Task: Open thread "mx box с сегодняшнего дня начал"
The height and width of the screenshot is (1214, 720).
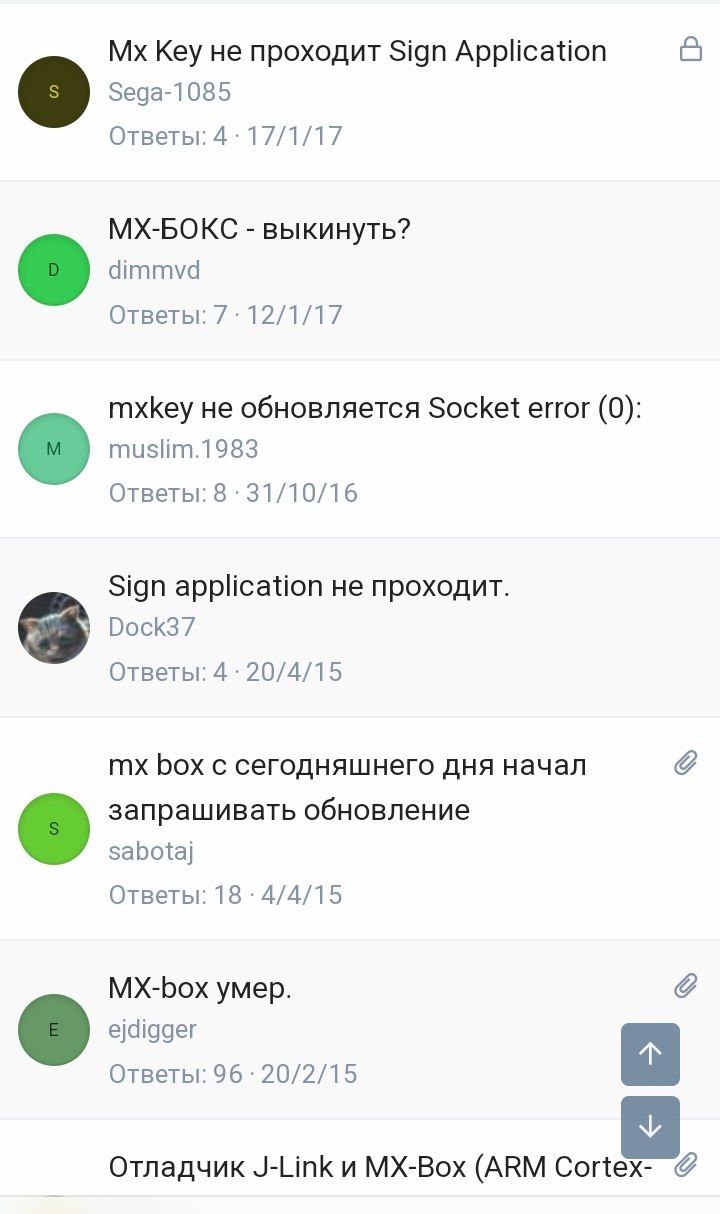Action: [x=347, y=787]
